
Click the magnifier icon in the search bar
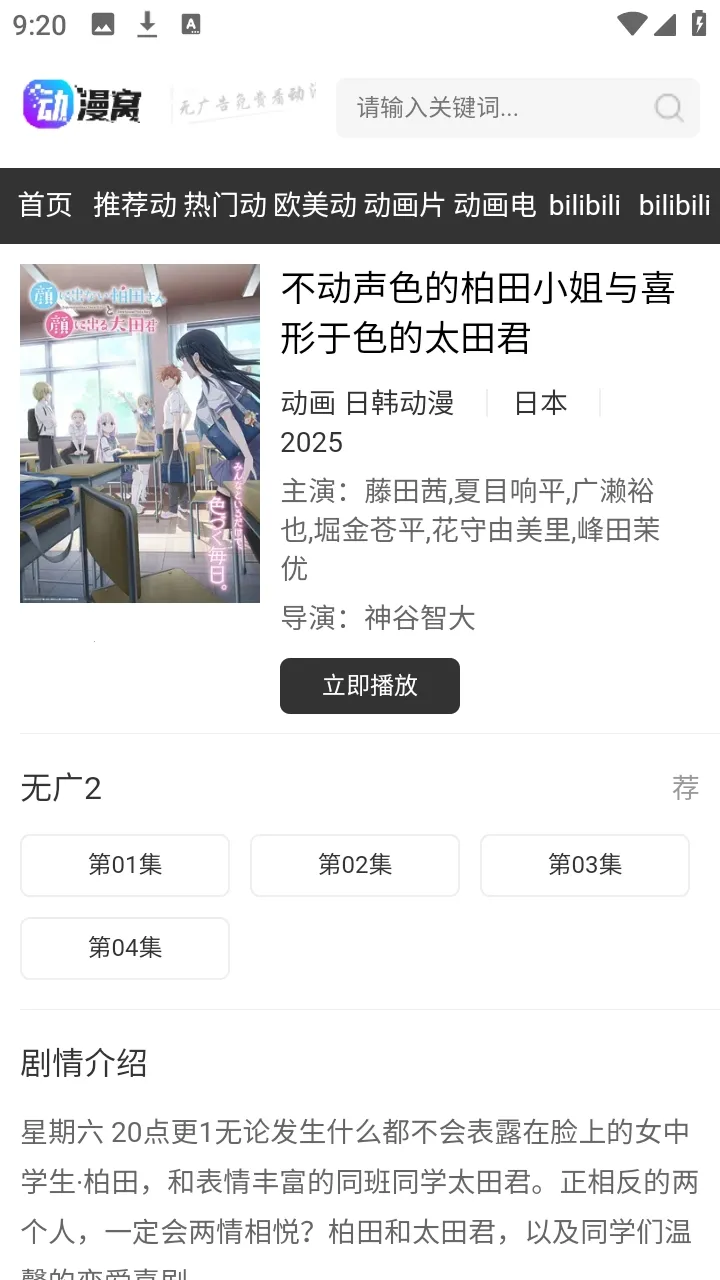point(667,108)
